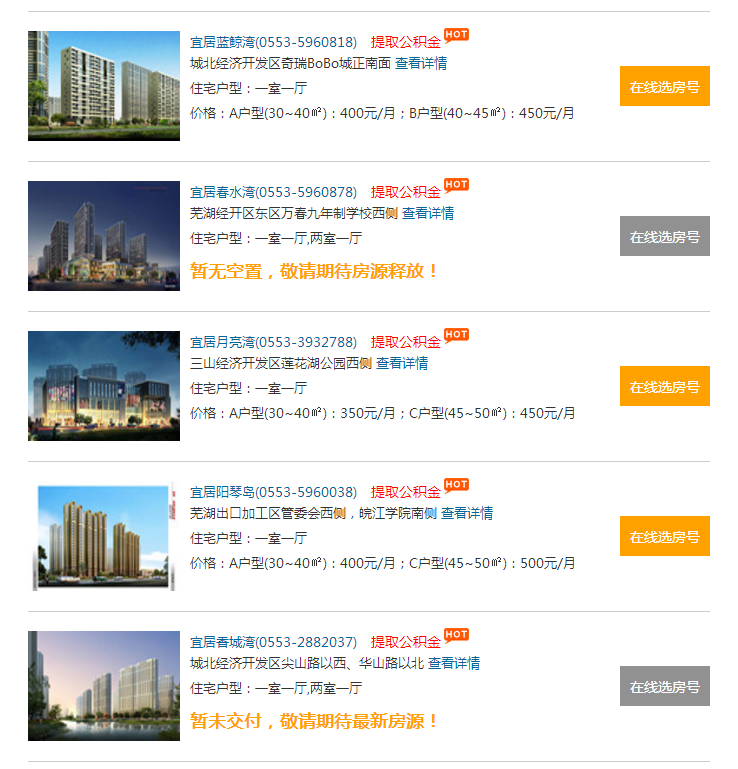Open the 宜居香城湾 building image
The width and height of the screenshot is (738, 769).
point(103,686)
